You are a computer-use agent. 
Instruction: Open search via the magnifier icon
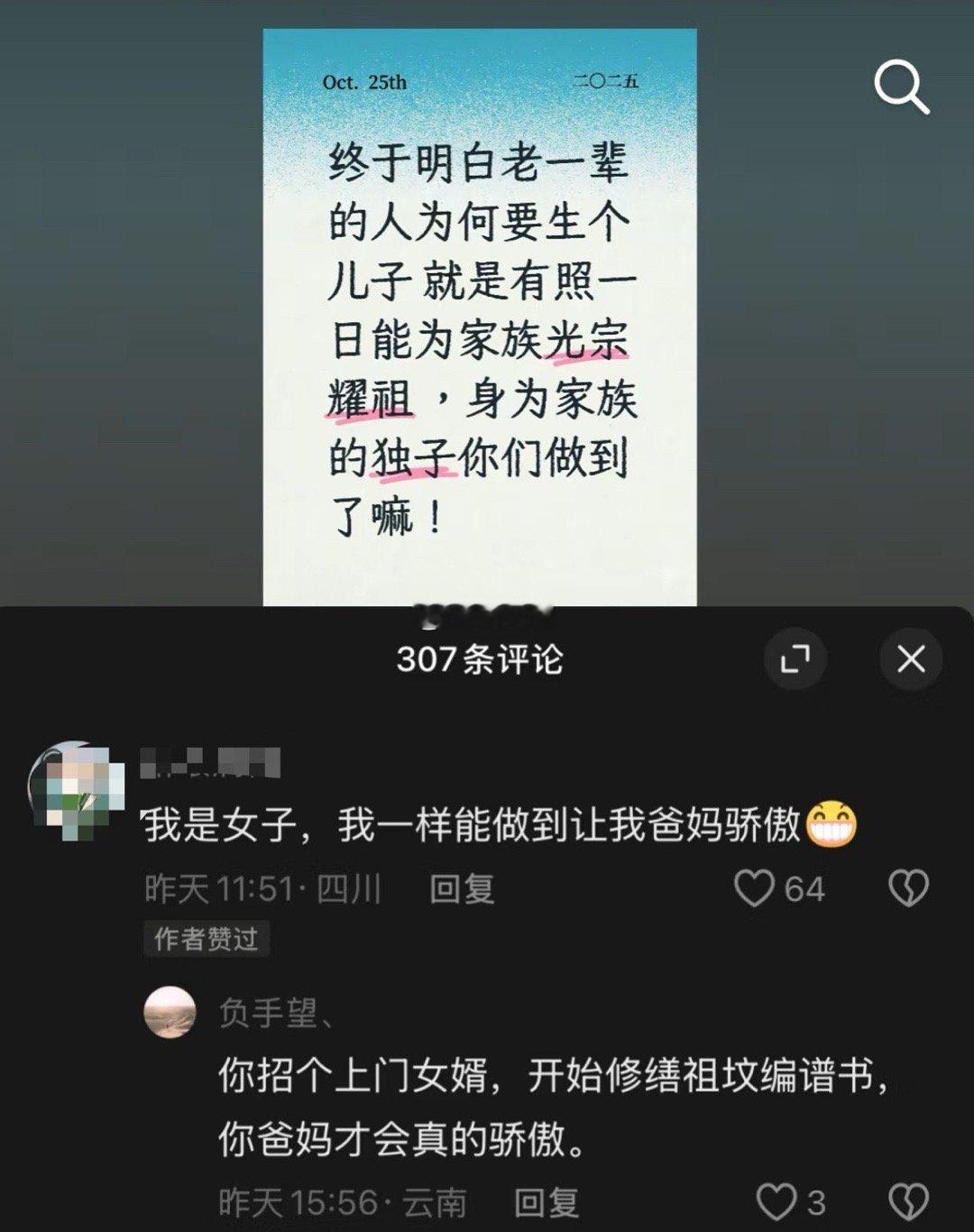pyautogui.click(x=901, y=87)
